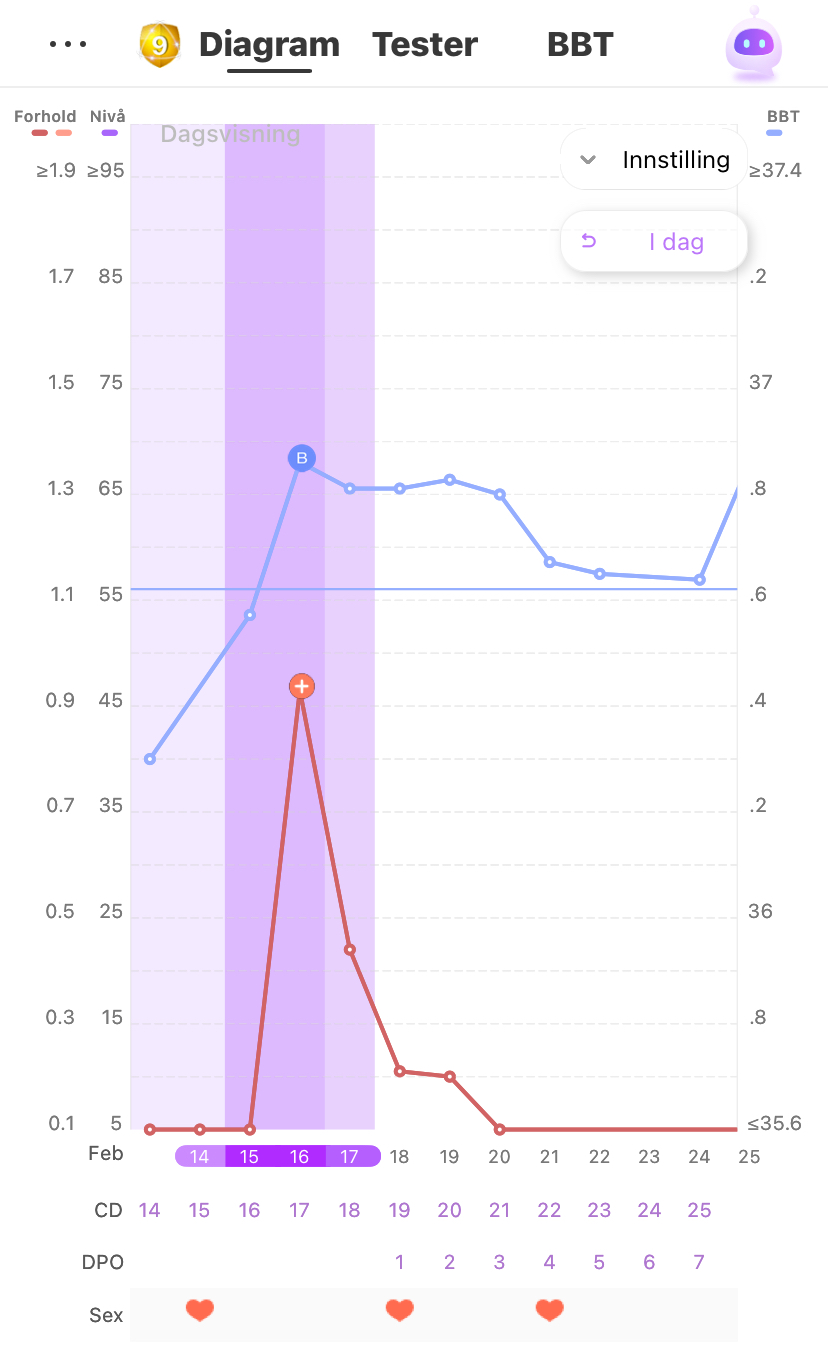
Task: Switch to the BBT tab
Action: [x=580, y=45]
